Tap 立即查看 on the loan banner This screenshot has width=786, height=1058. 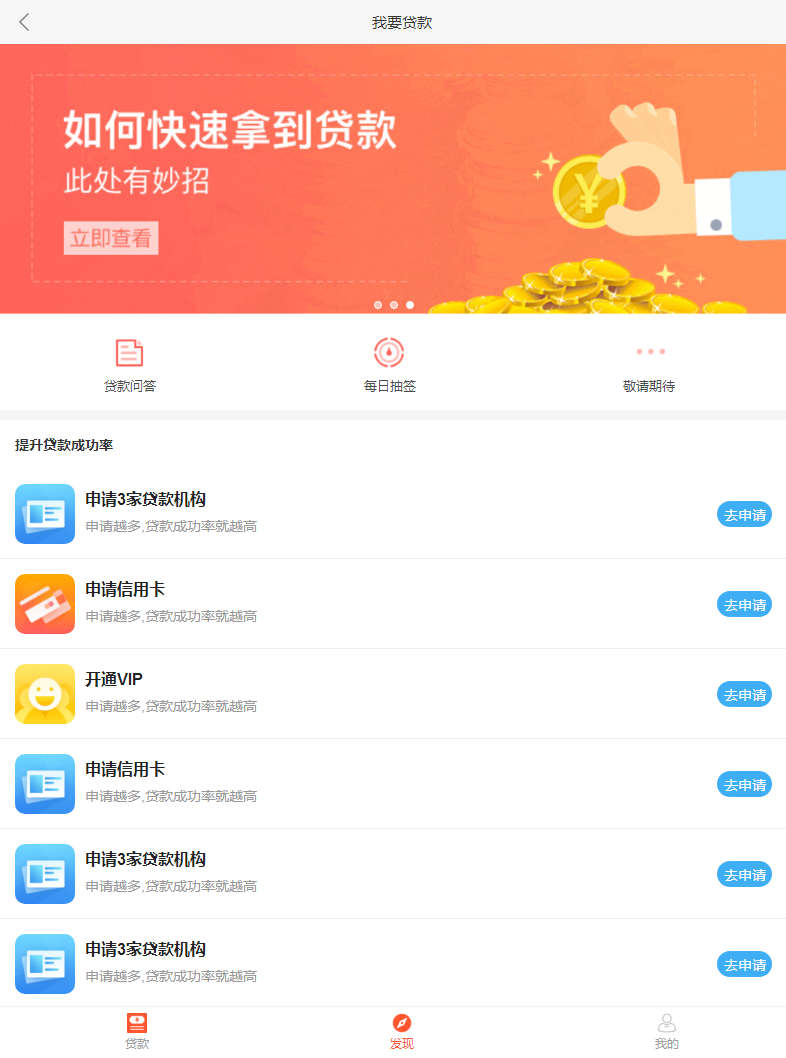tap(111, 238)
